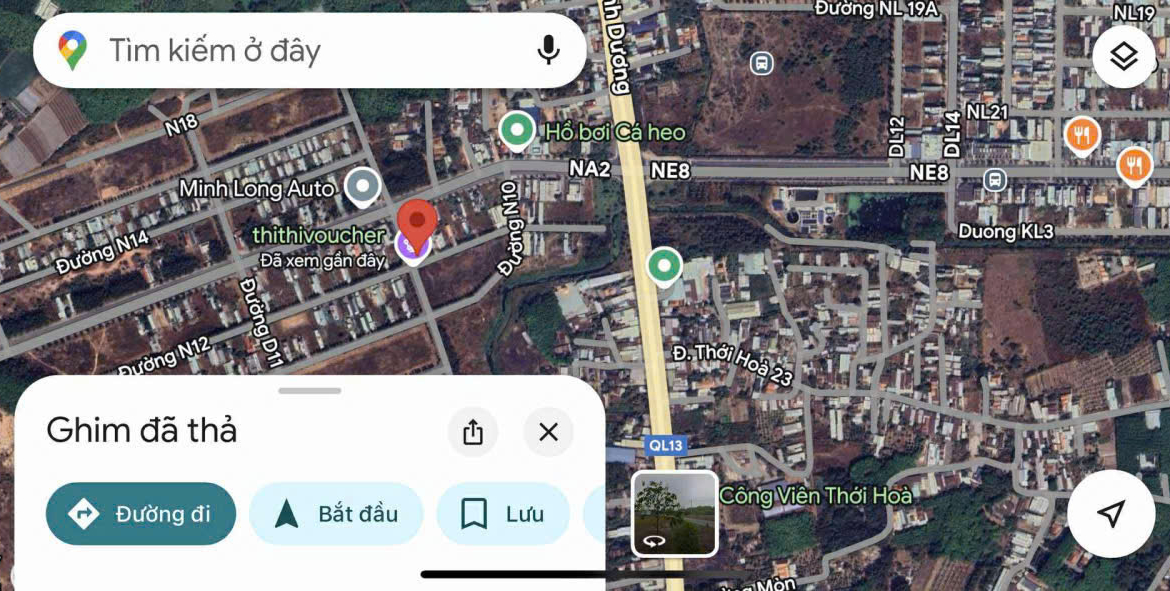Viewport: 1170px width, 591px height.
Task: Center the map on my location
Action: (x=1111, y=514)
